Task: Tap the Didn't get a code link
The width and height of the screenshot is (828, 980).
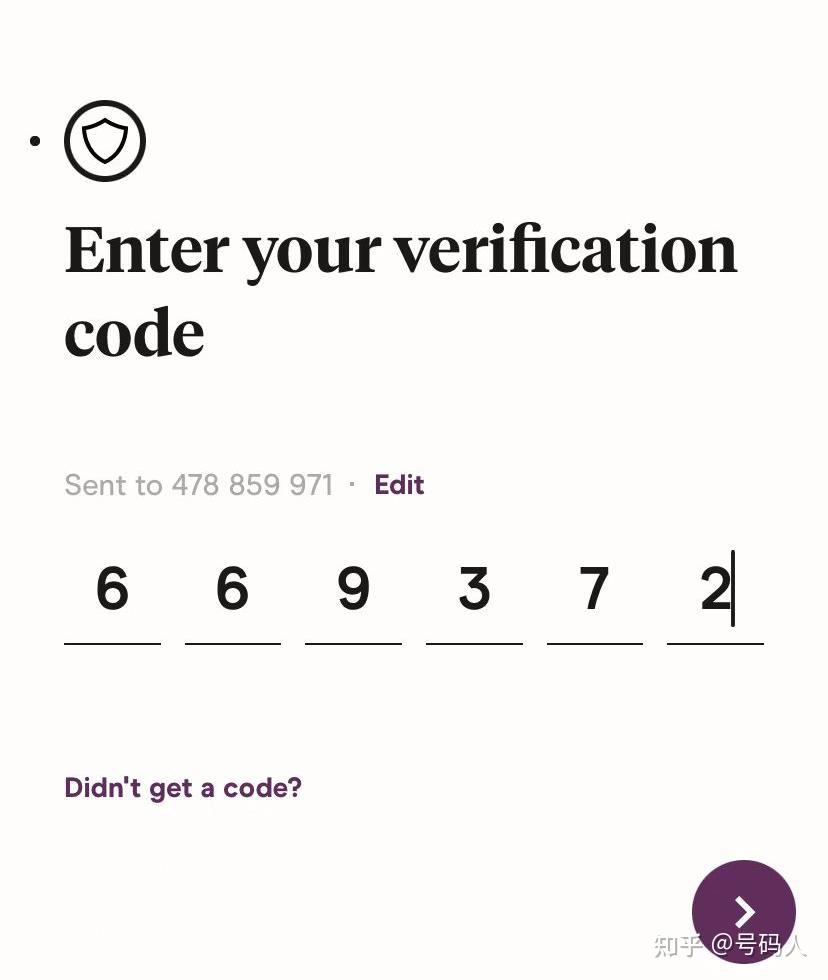Action: pos(183,788)
